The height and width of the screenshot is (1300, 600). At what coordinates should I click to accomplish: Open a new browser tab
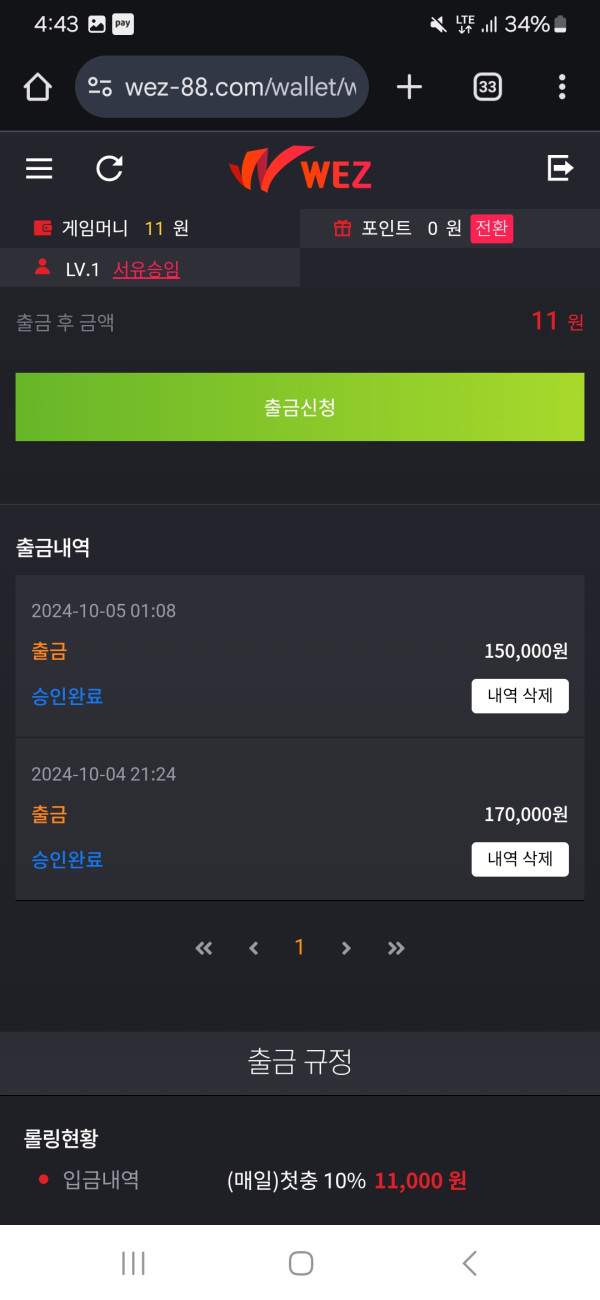point(408,87)
